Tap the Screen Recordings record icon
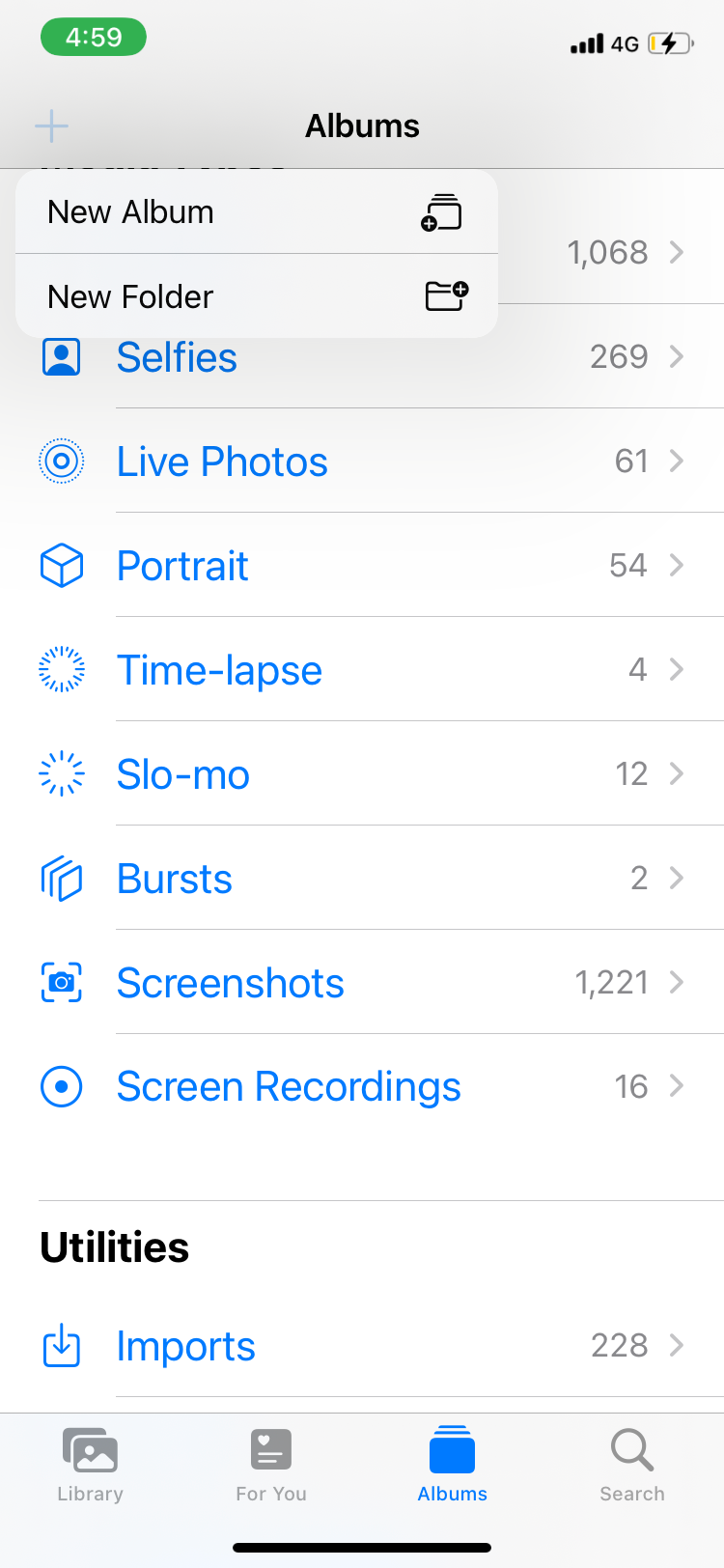The width and height of the screenshot is (724, 1568). [61, 1086]
